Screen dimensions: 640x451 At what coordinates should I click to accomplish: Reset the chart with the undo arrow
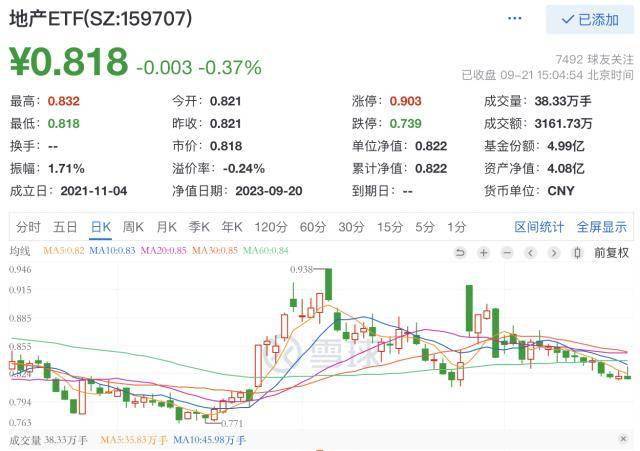460,252
